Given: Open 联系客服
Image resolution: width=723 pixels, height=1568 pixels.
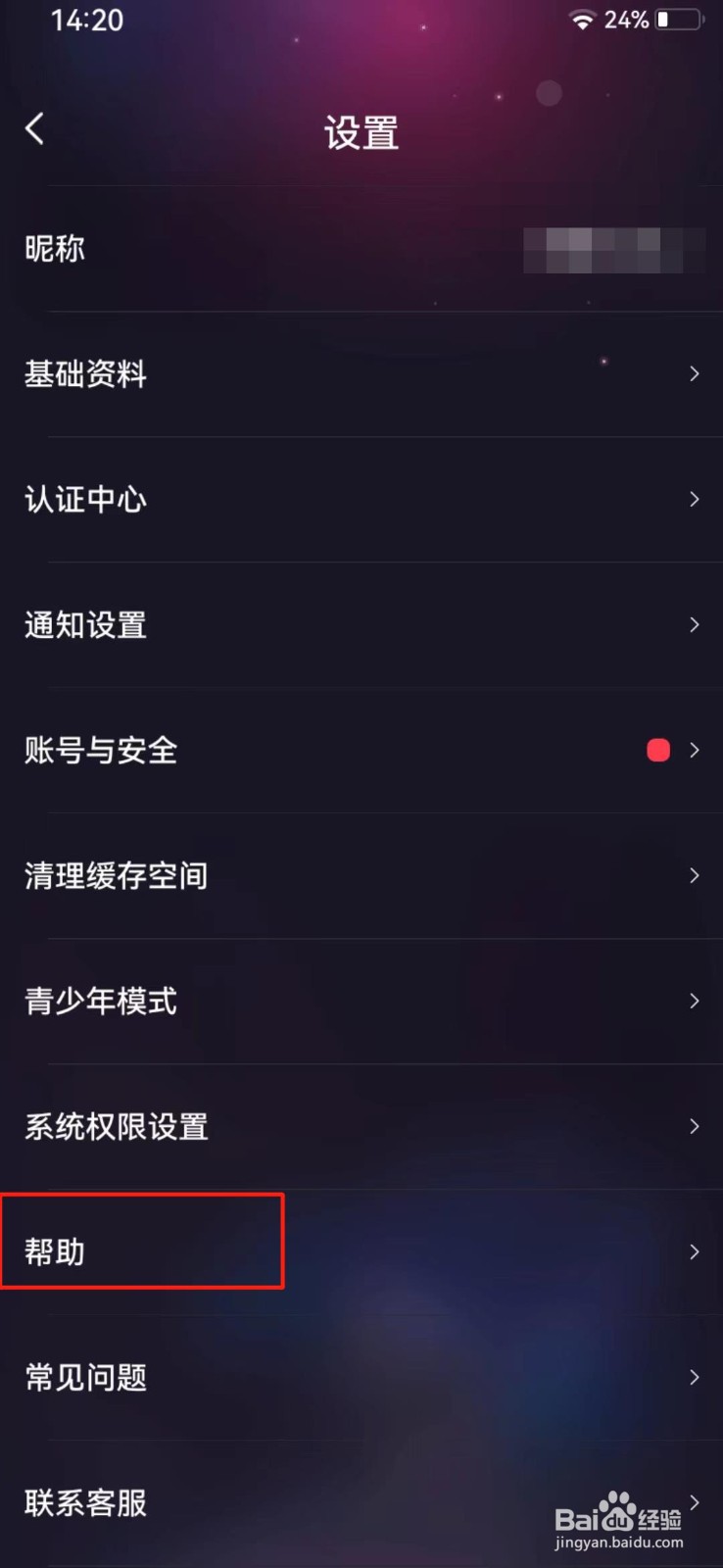Looking at the screenshot, I should (361, 1503).
